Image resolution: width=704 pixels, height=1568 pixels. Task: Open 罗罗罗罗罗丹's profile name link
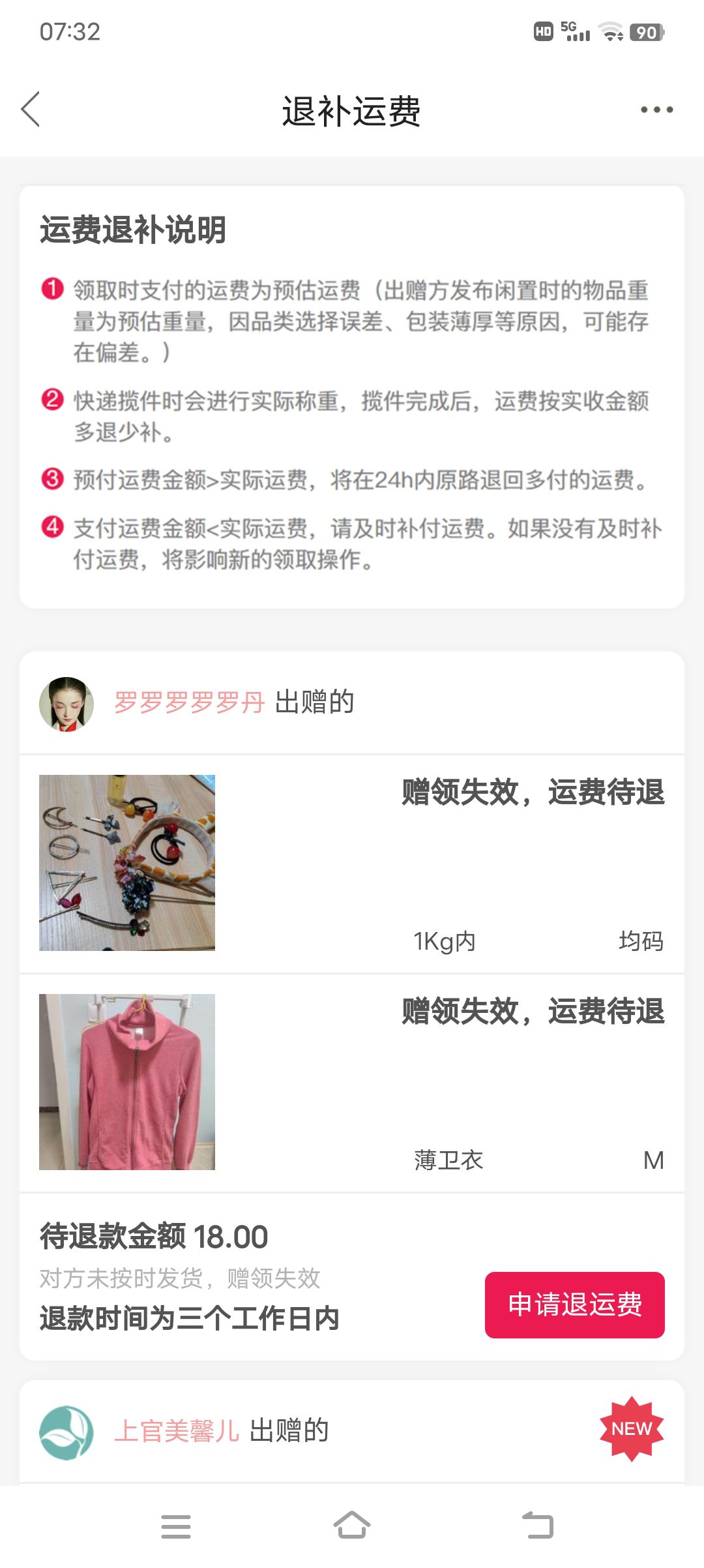click(190, 702)
